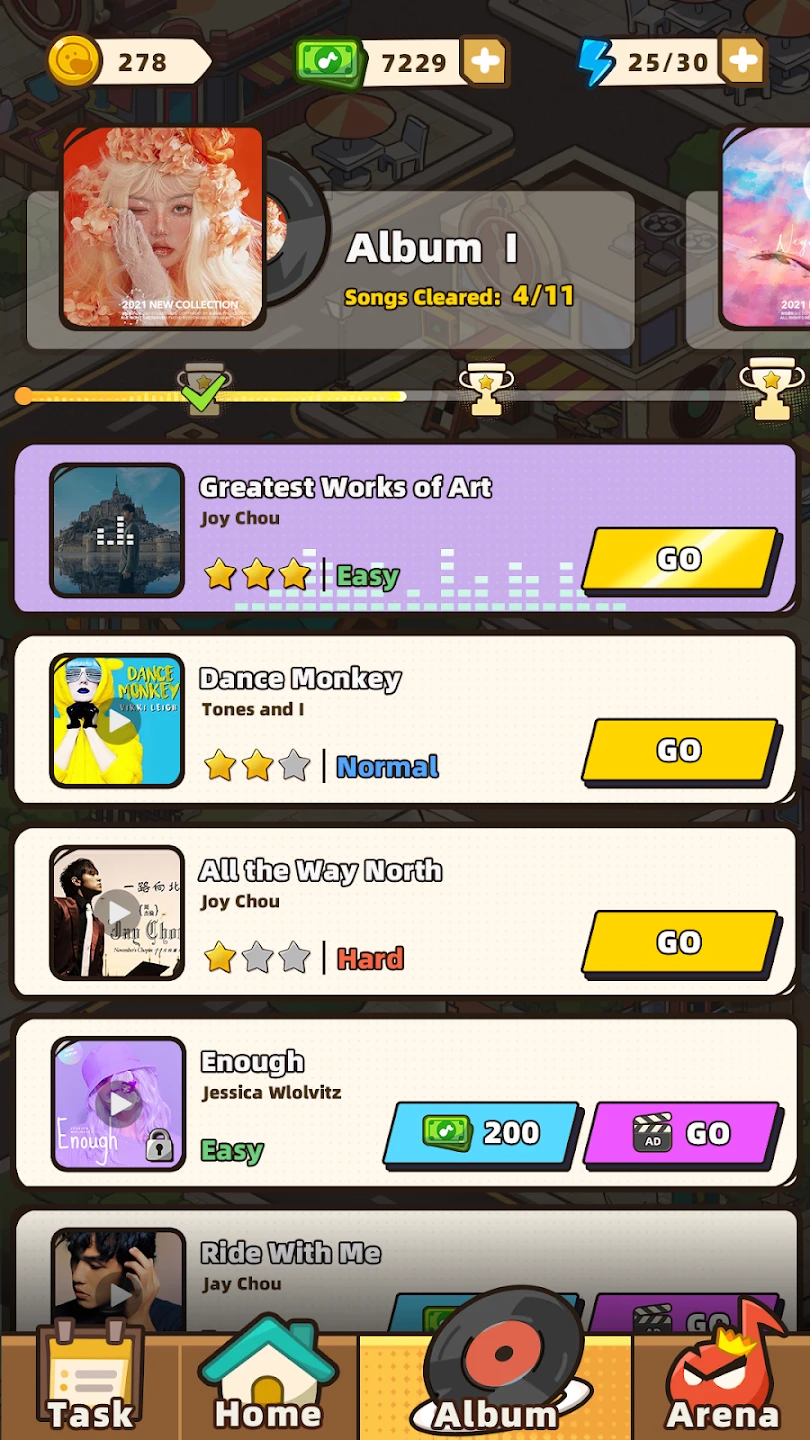Open the Arena tab
This screenshot has width=810, height=1440.
(722, 1385)
